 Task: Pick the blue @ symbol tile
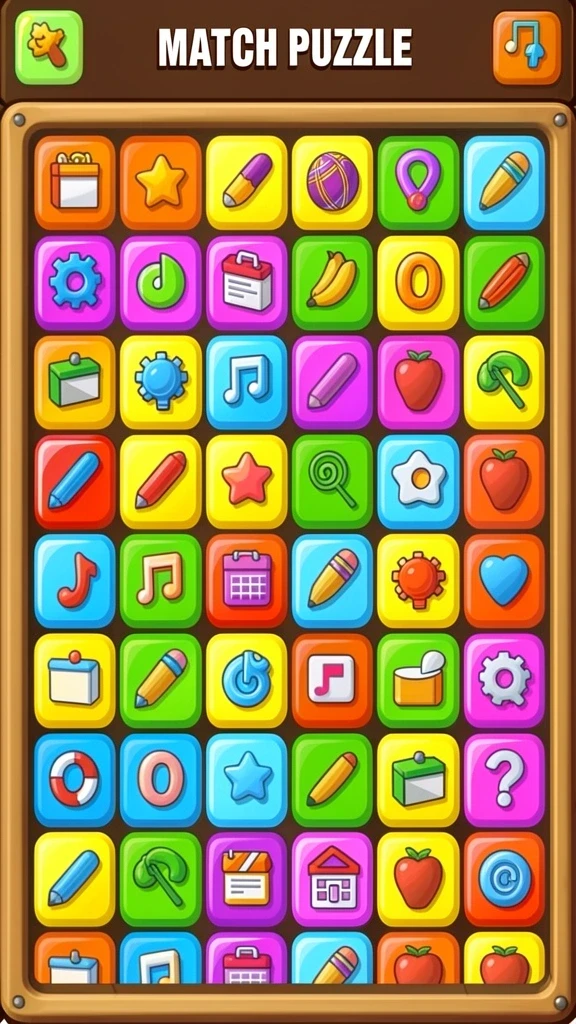click(504, 879)
